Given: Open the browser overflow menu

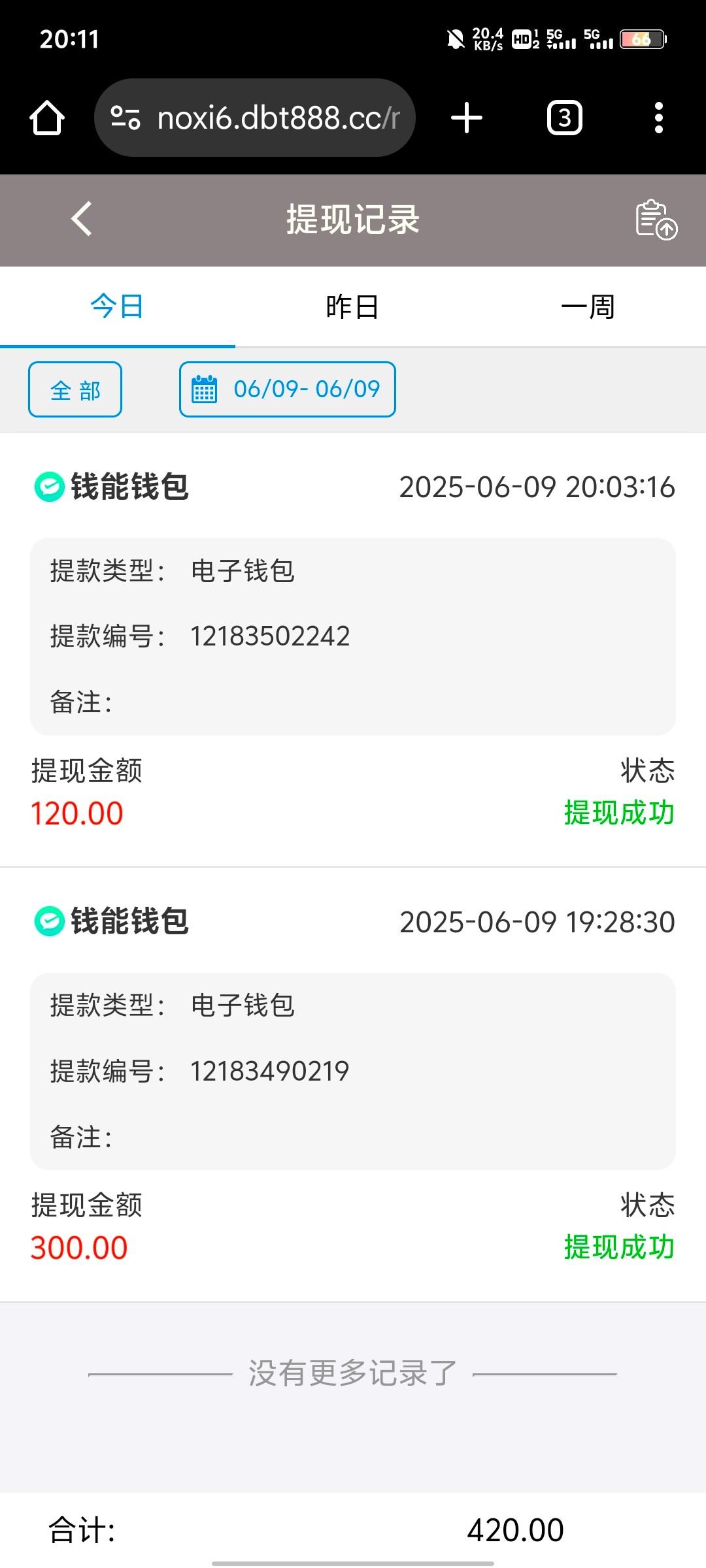Looking at the screenshot, I should click(x=658, y=118).
